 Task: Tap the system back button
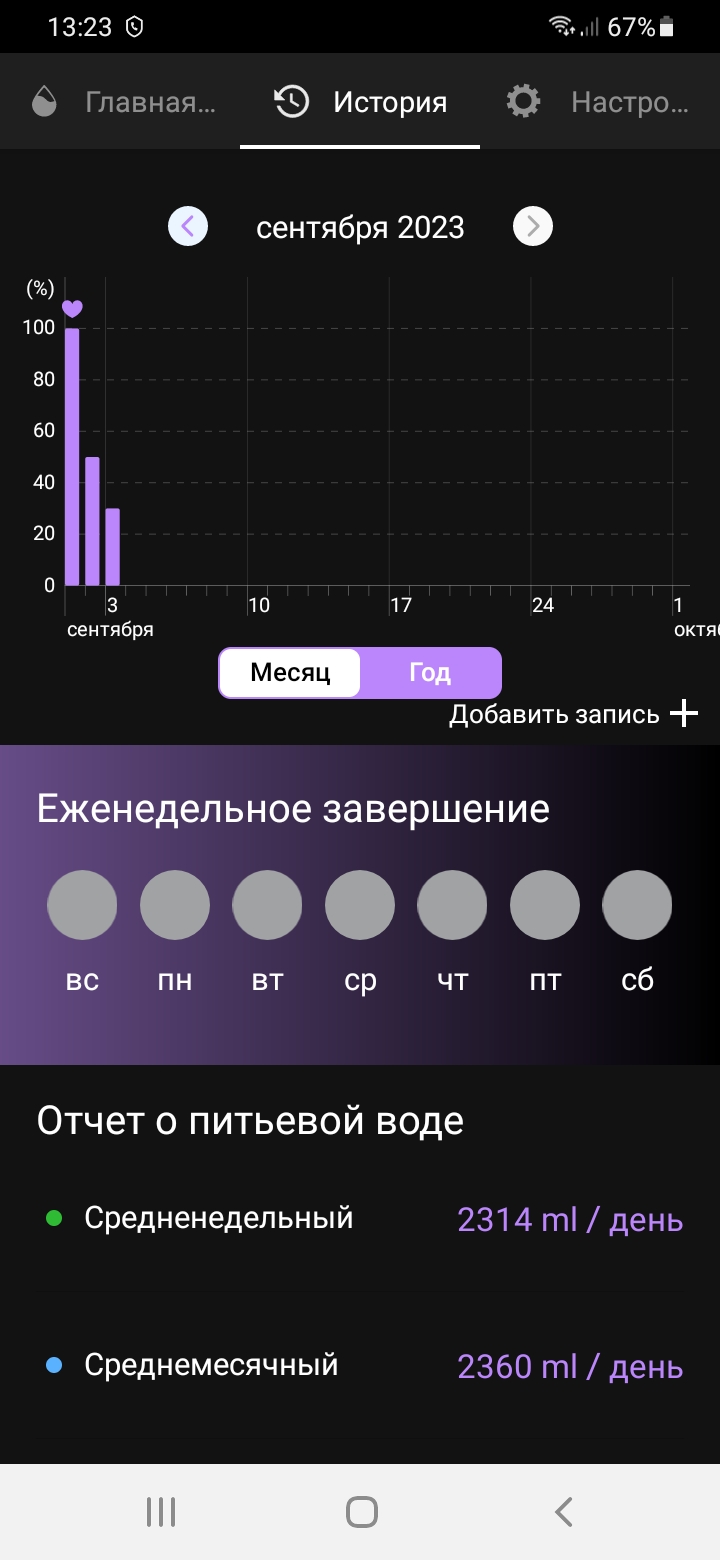click(x=563, y=1511)
